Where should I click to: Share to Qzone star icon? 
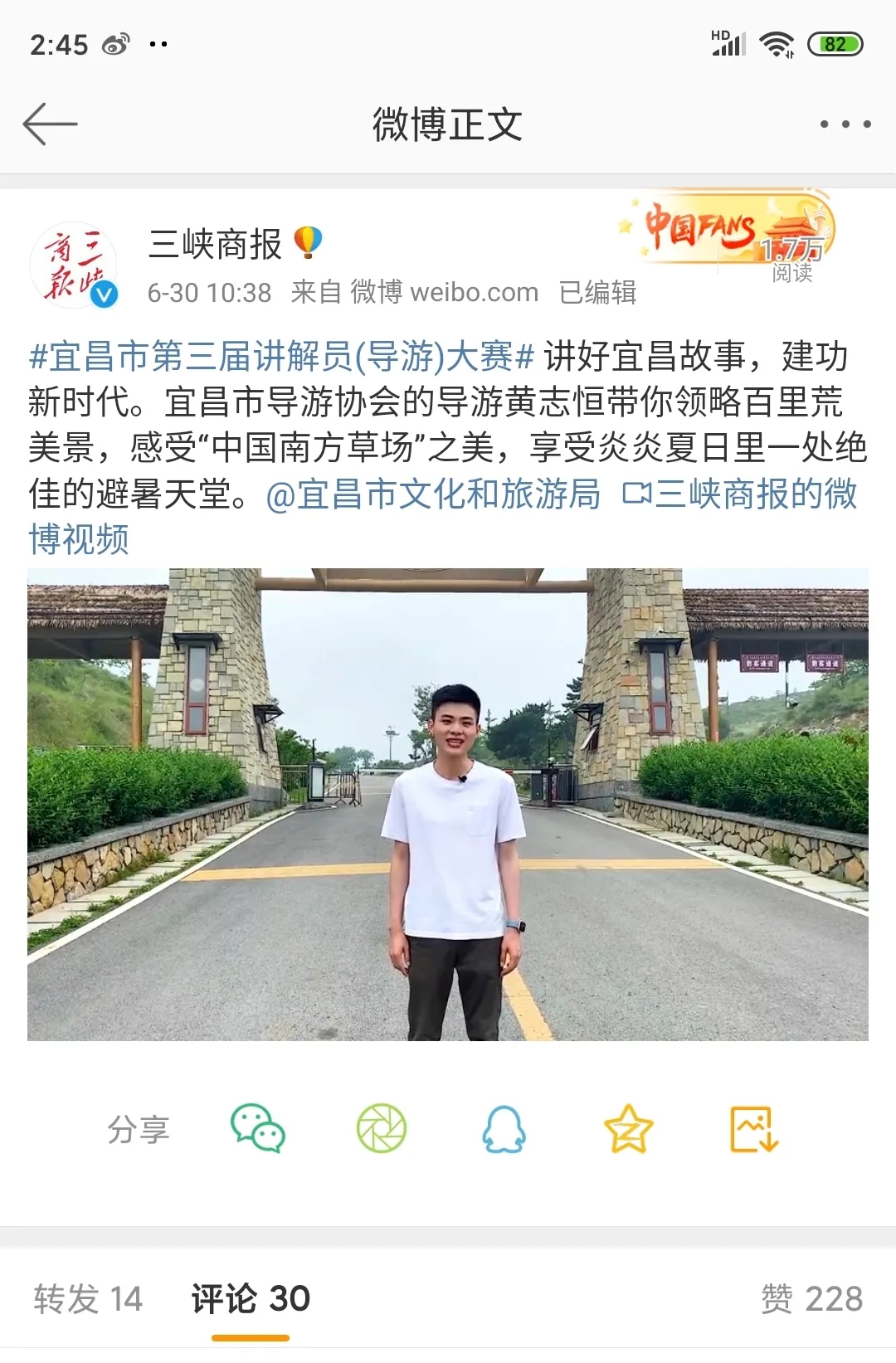coord(628,1129)
